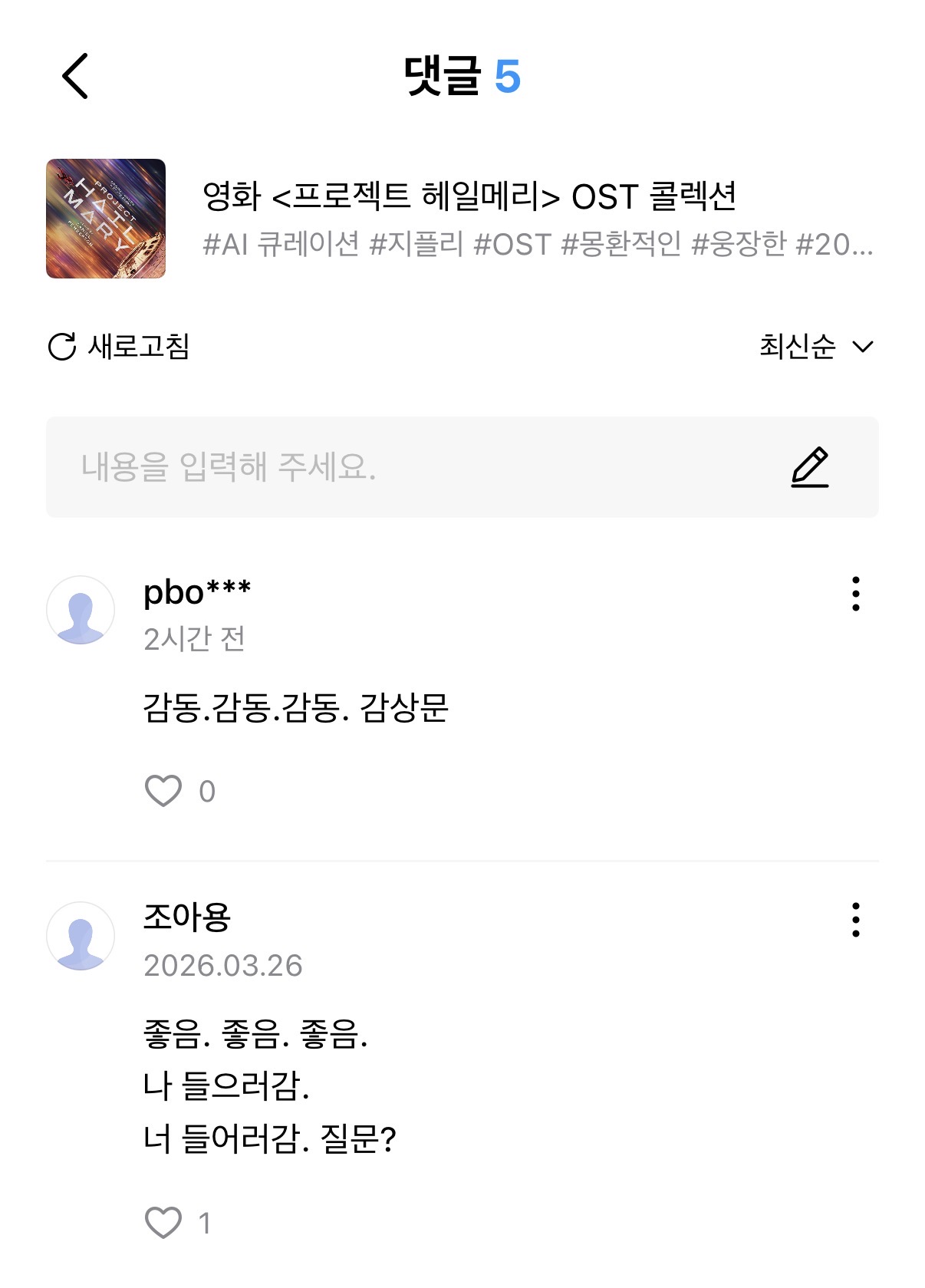This screenshot has height=1288, width=925.
Task: Open more options on 조아용 comment
Action: click(855, 920)
